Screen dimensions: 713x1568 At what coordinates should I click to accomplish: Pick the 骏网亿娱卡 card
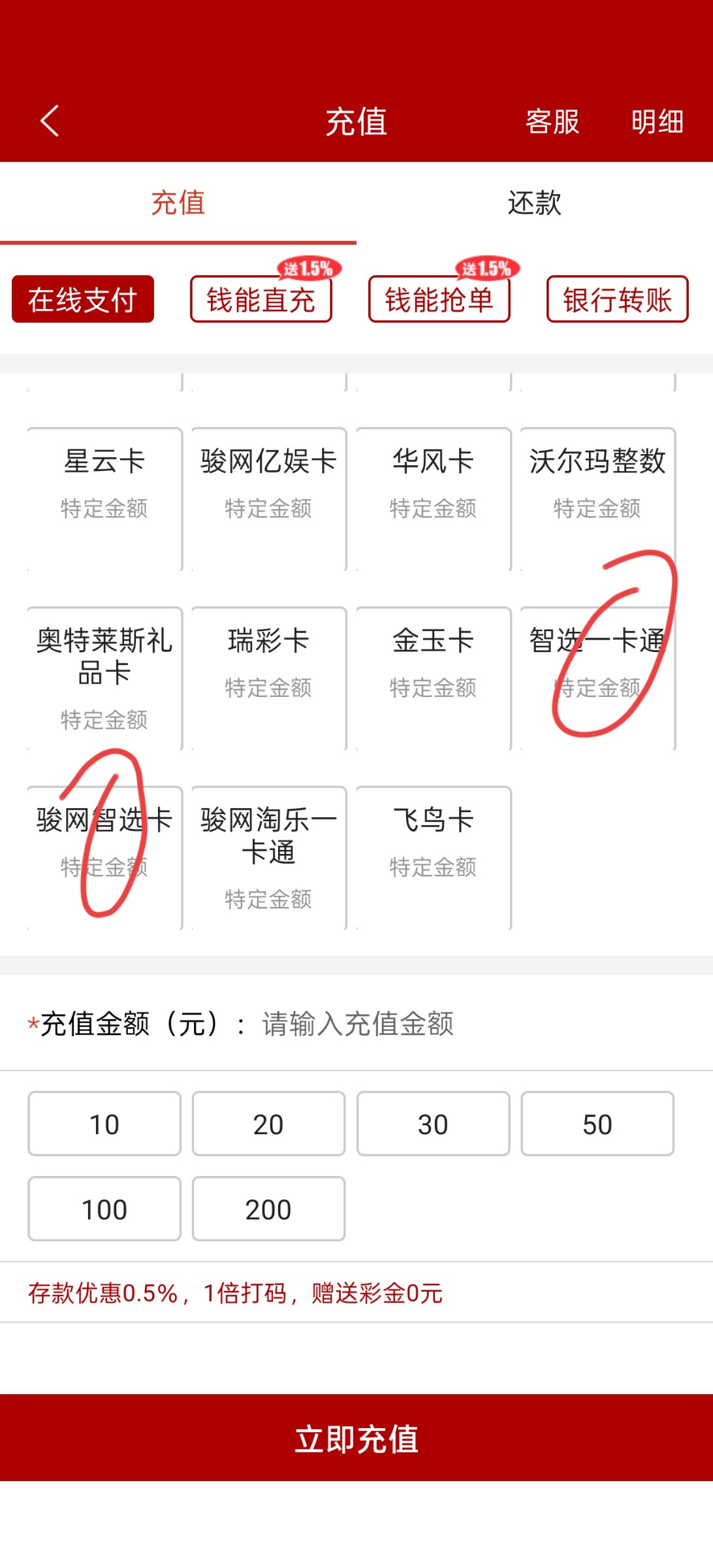click(269, 499)
